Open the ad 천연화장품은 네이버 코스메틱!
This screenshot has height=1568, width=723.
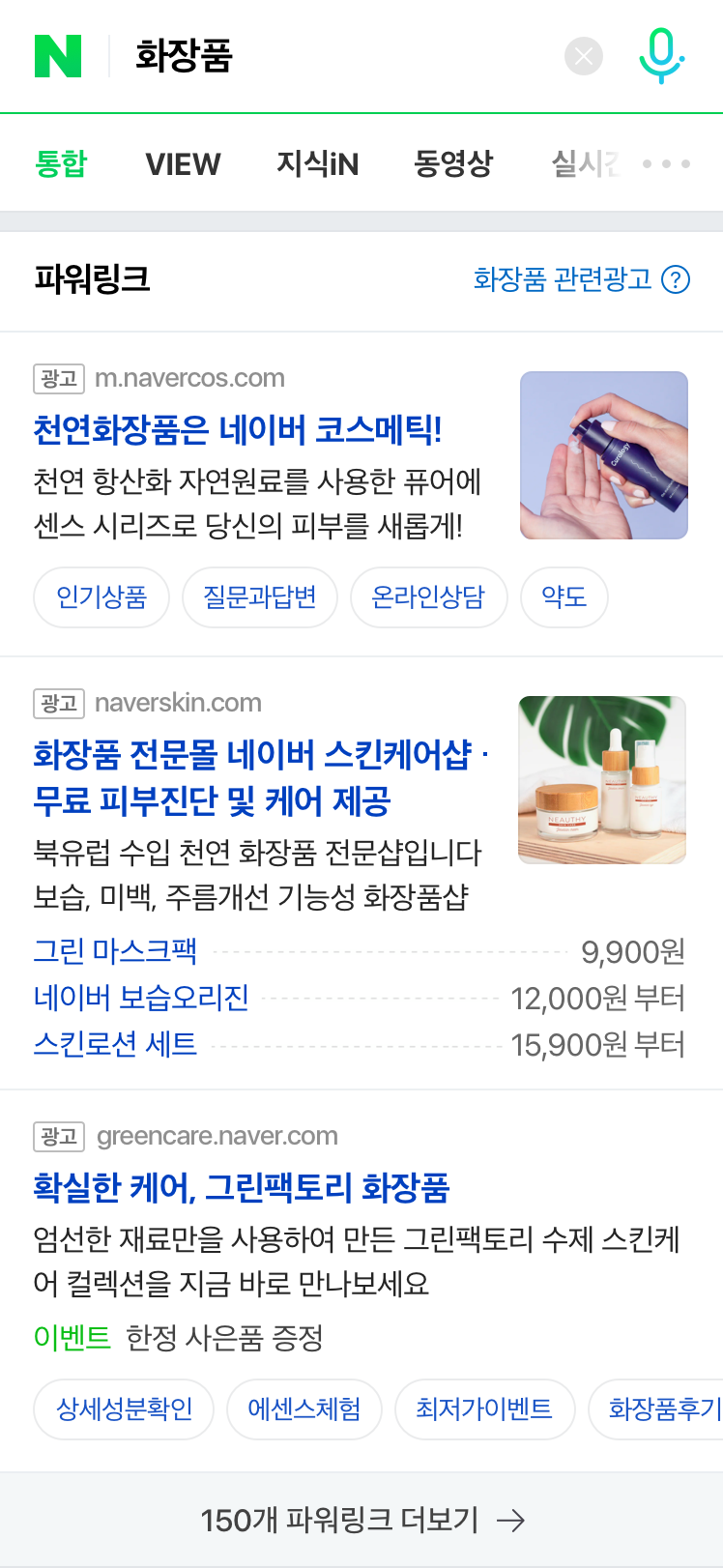(238, 429)
